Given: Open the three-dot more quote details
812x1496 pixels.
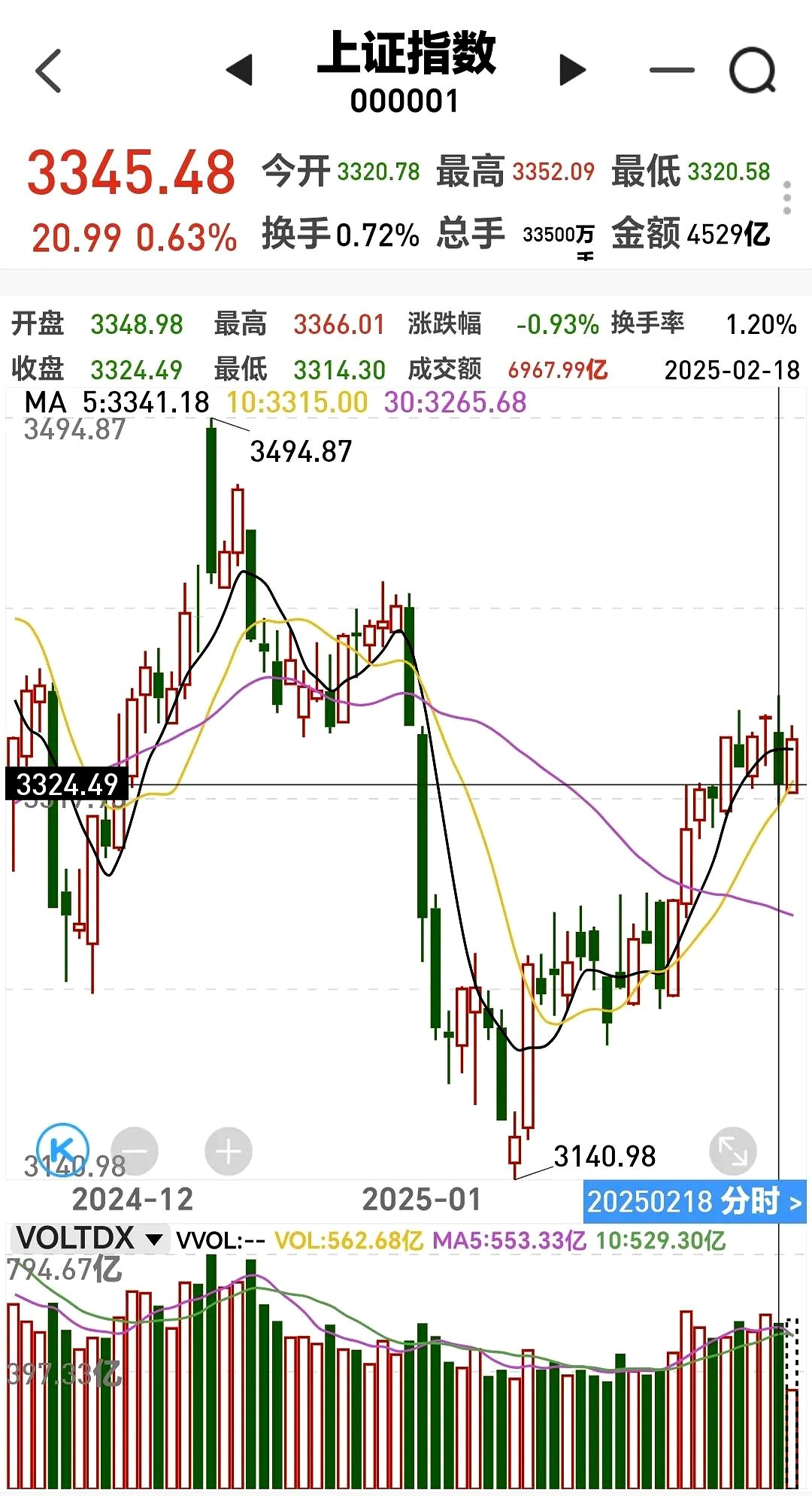Looking at the screenshot, I should 787,198.
